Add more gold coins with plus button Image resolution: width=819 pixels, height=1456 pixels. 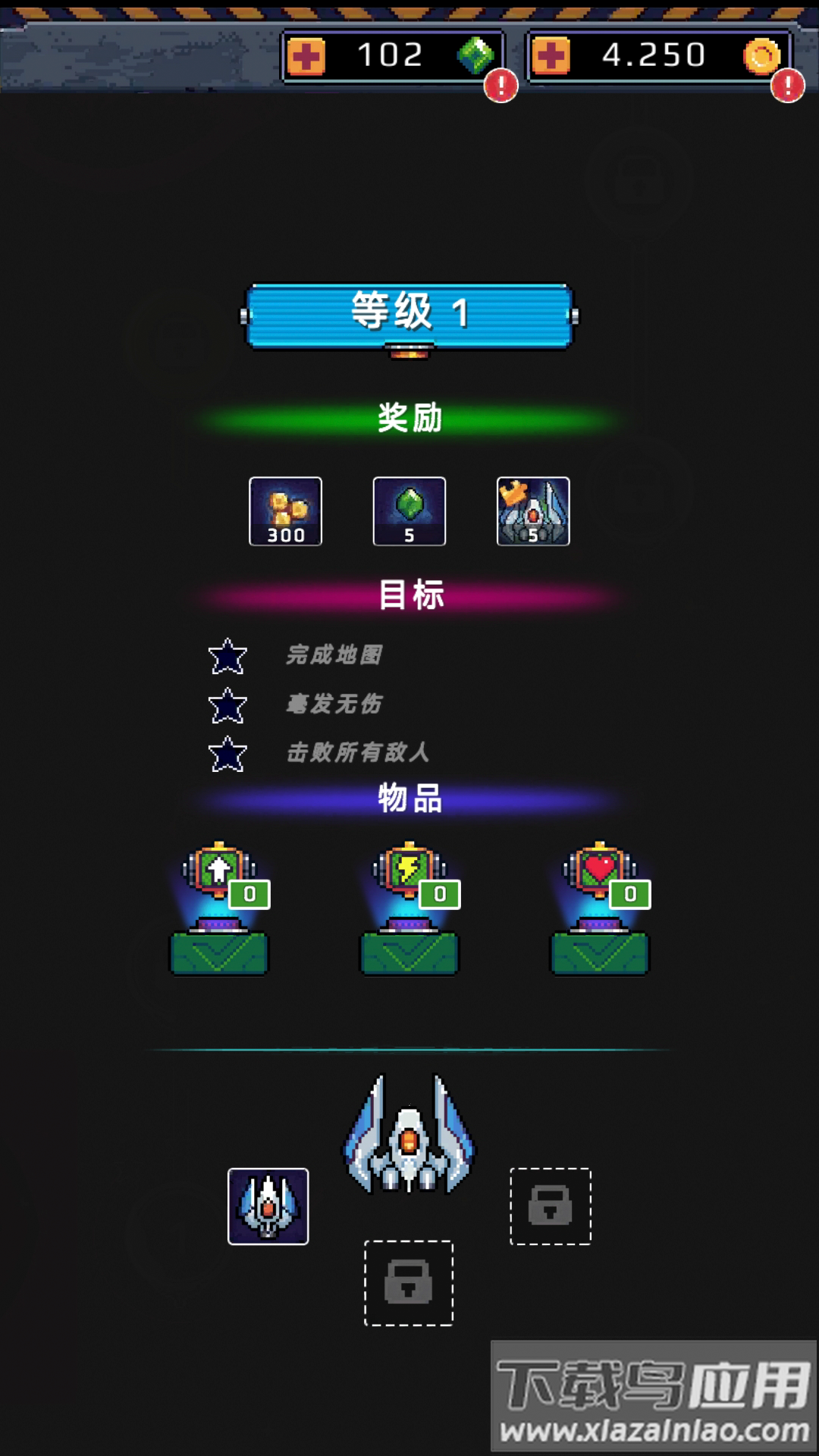pyautogui.click(x=551, y=56)
